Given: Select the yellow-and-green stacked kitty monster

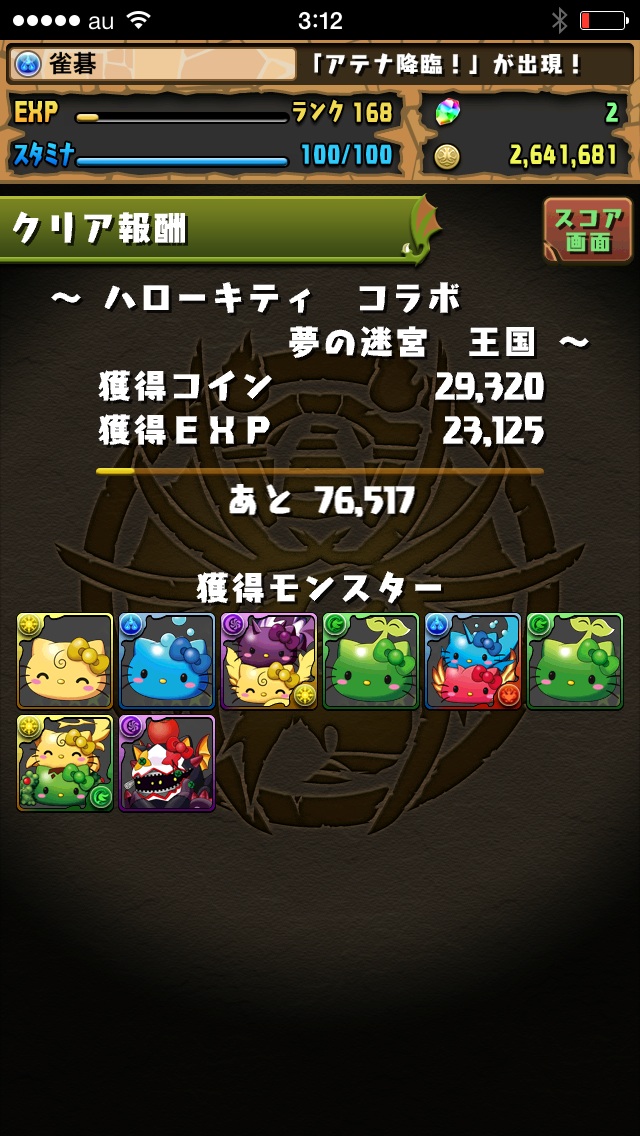Looking at the screenshot, I should coord(65,763).
